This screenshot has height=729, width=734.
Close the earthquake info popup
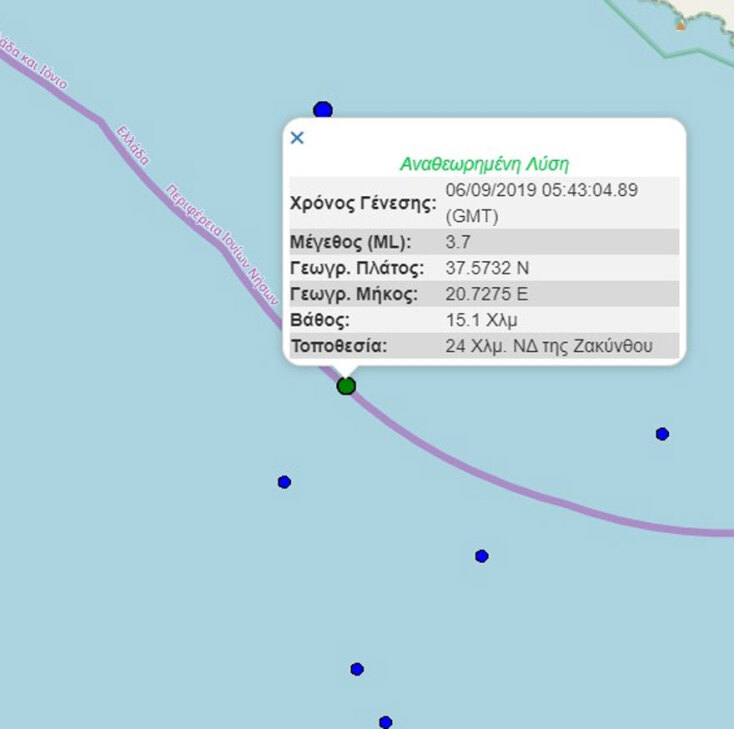pos(297,138)
